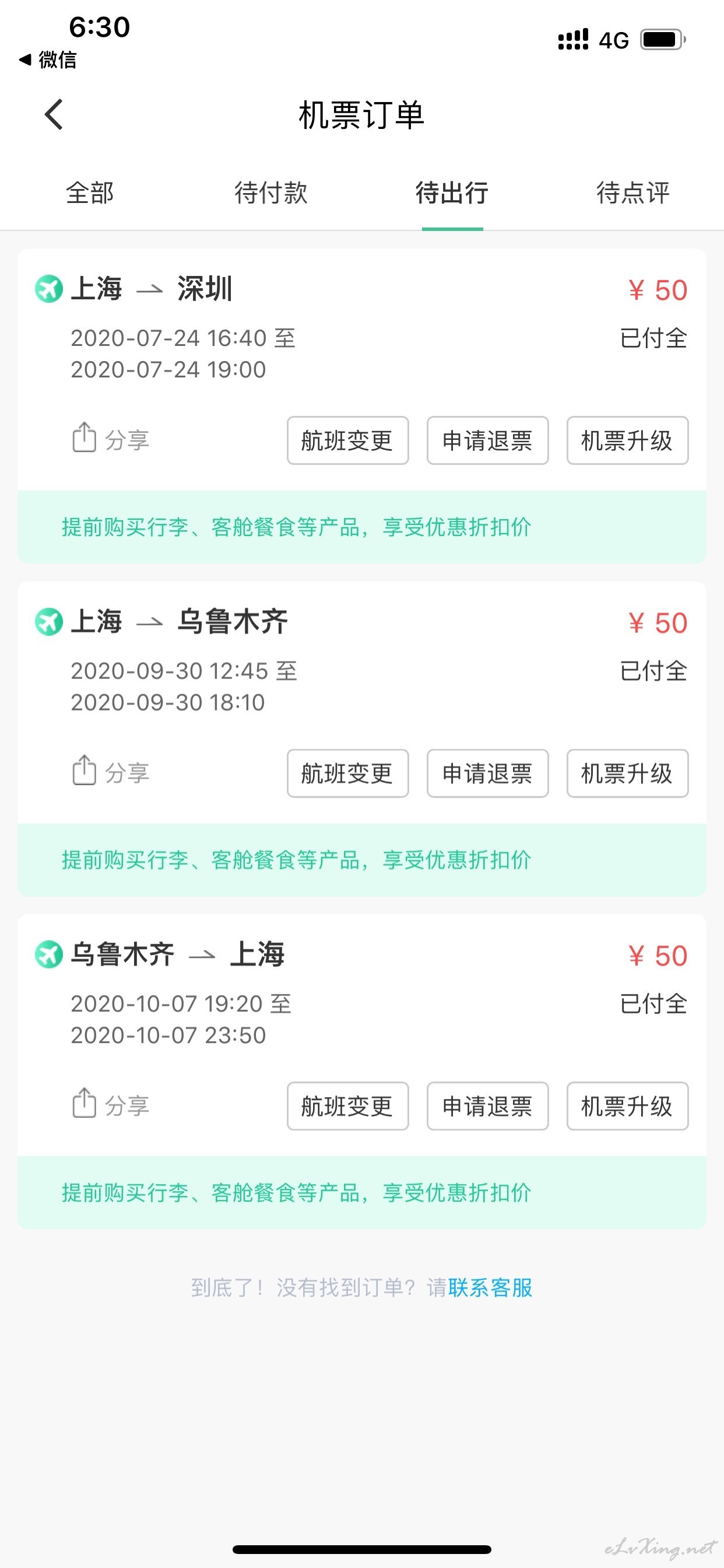Viewport: 724px width, 1568px height.
Task: Share the 乌鲁木齐 to 上海 order
Action: coord(111,1105)
